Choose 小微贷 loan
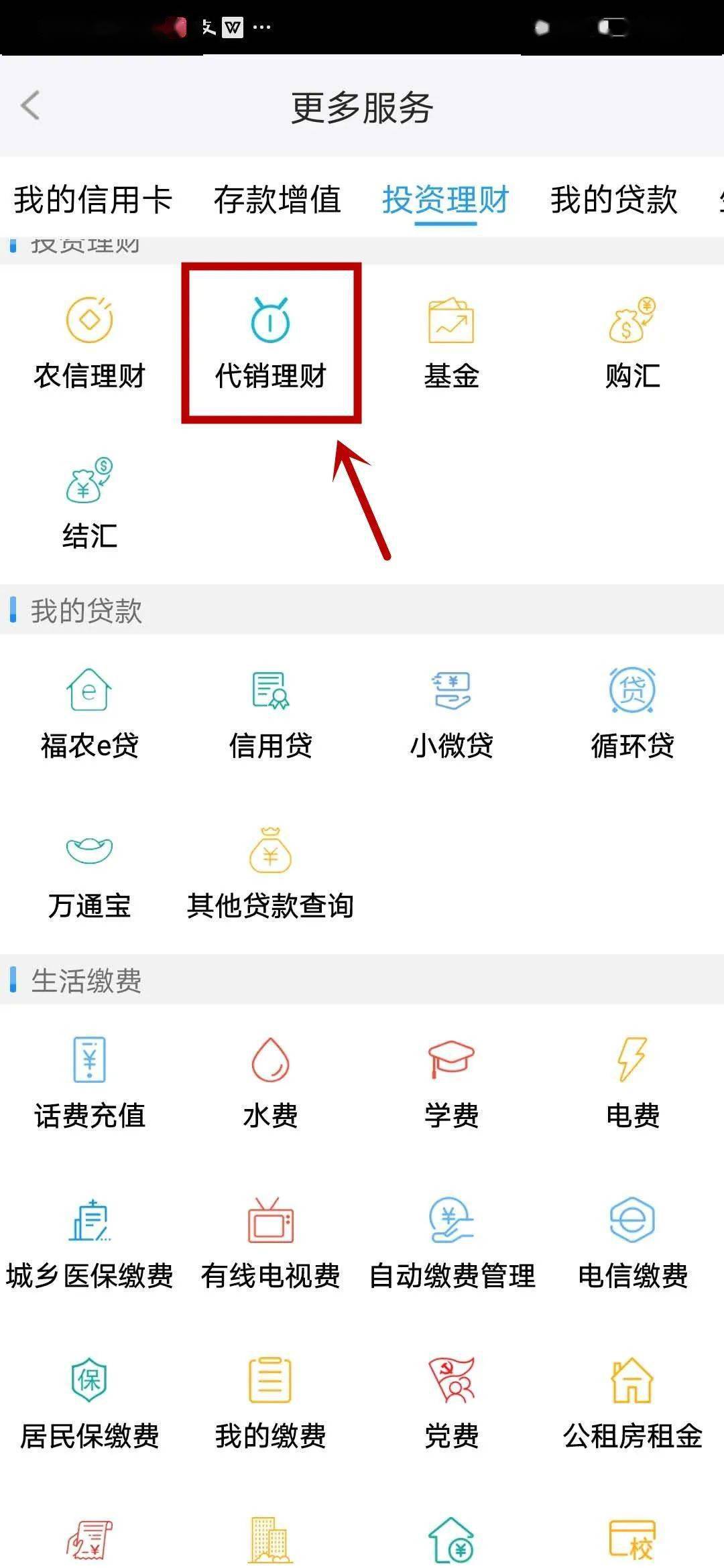This screenshot has width=724, height=1568. 451,714
